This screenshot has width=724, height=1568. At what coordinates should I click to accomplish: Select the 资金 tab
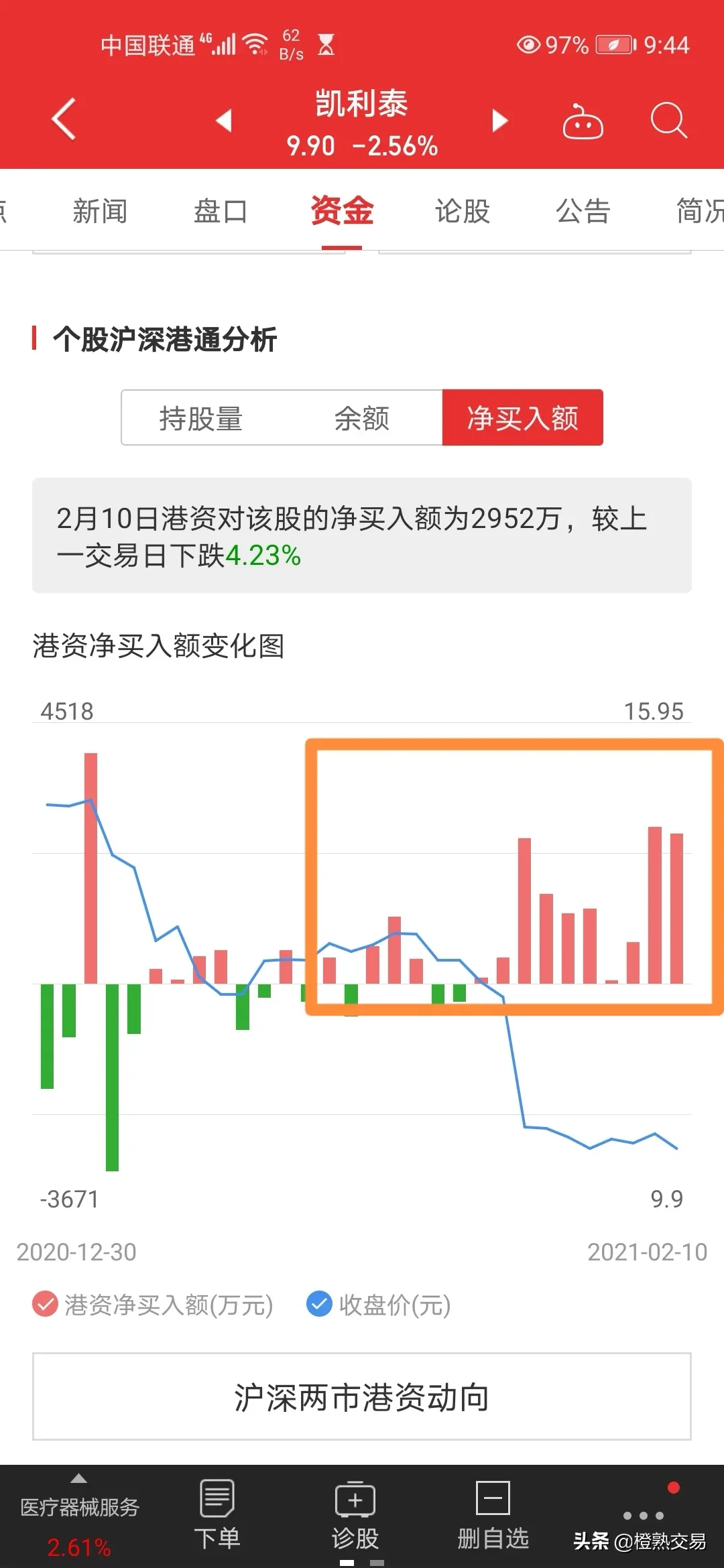[342, 211]
